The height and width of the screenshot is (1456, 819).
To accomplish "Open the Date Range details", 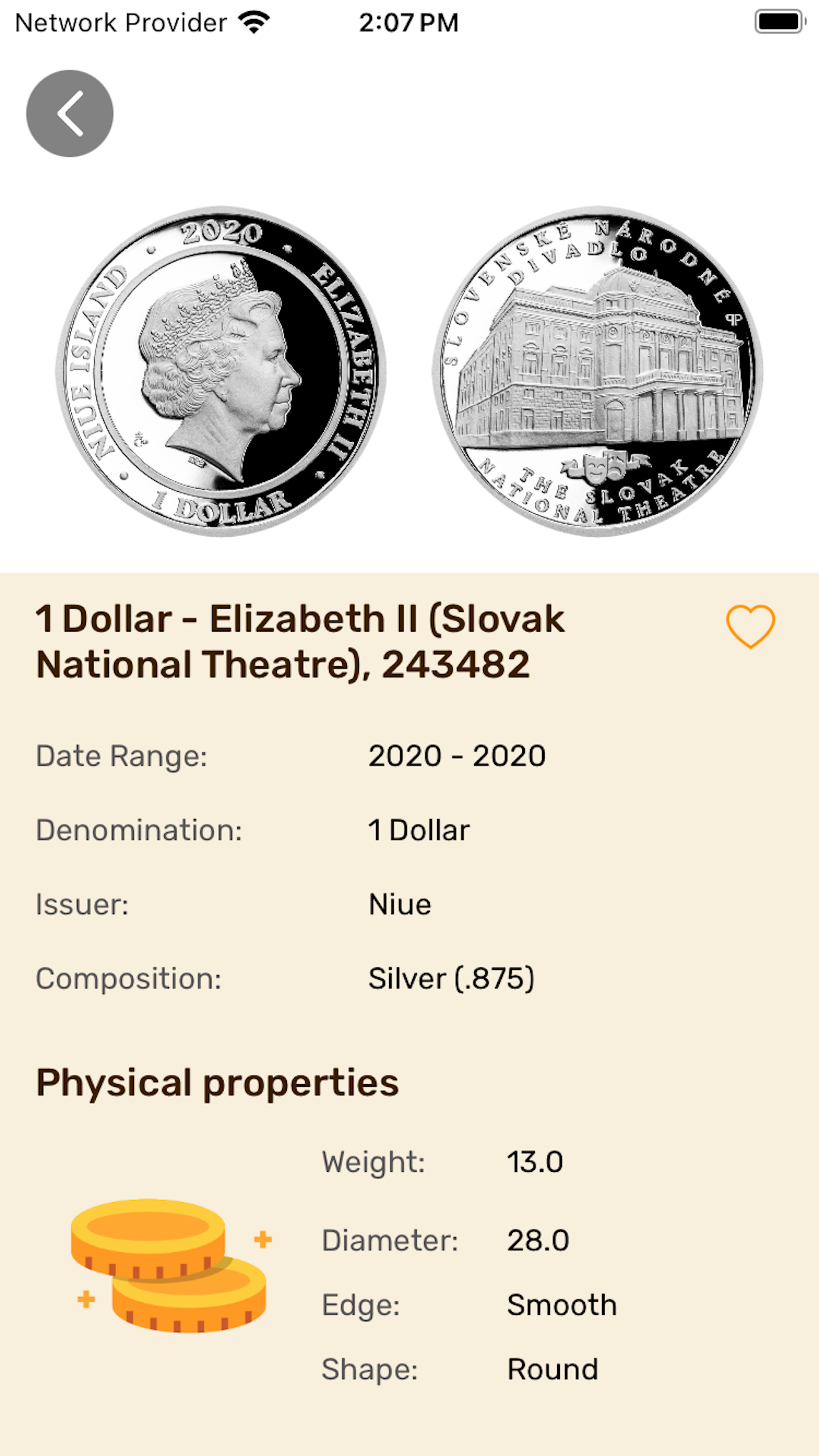I will 456,756.
